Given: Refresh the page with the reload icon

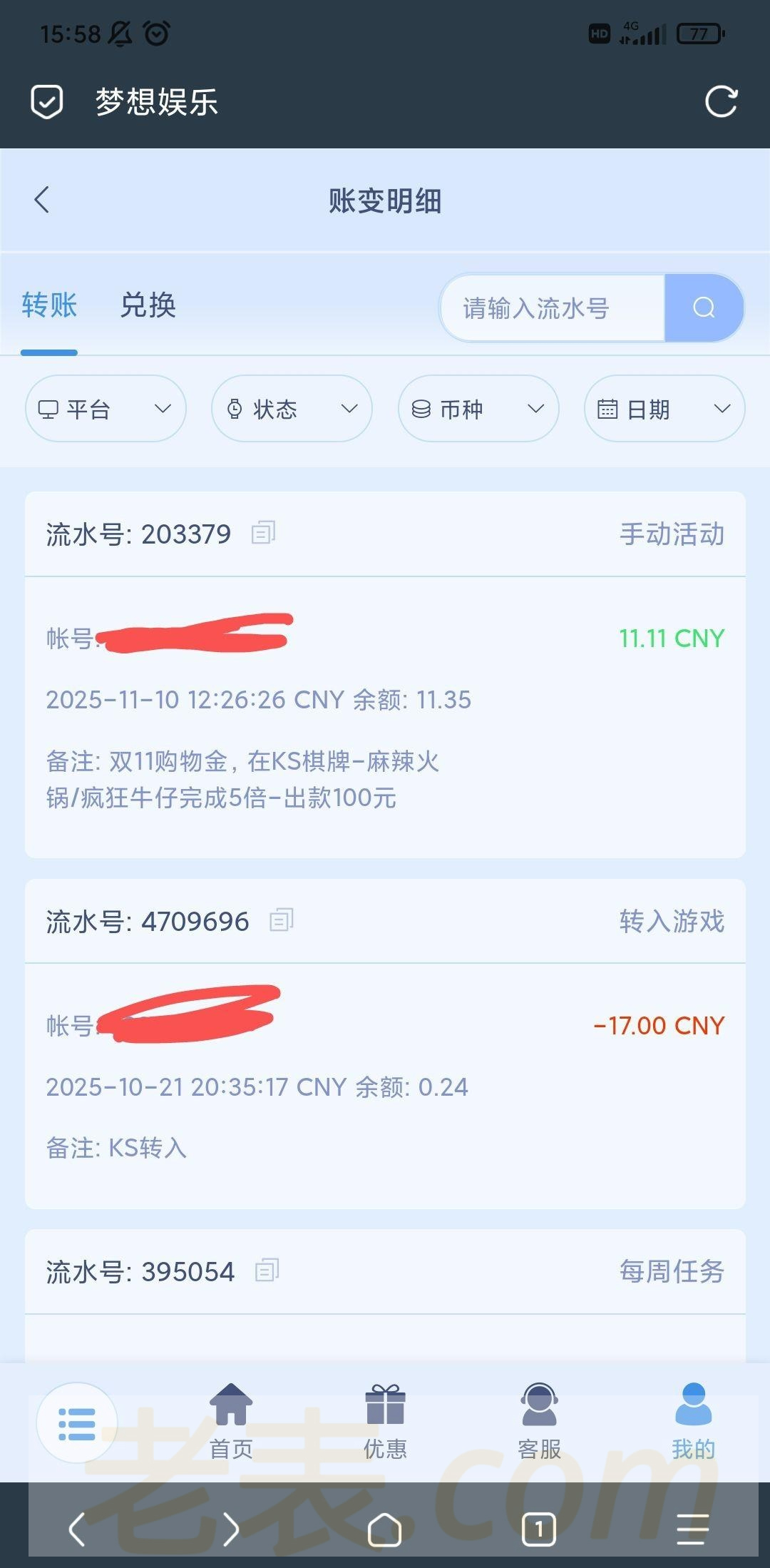Looking at the screenshot, I should click(x=720, y=101).
